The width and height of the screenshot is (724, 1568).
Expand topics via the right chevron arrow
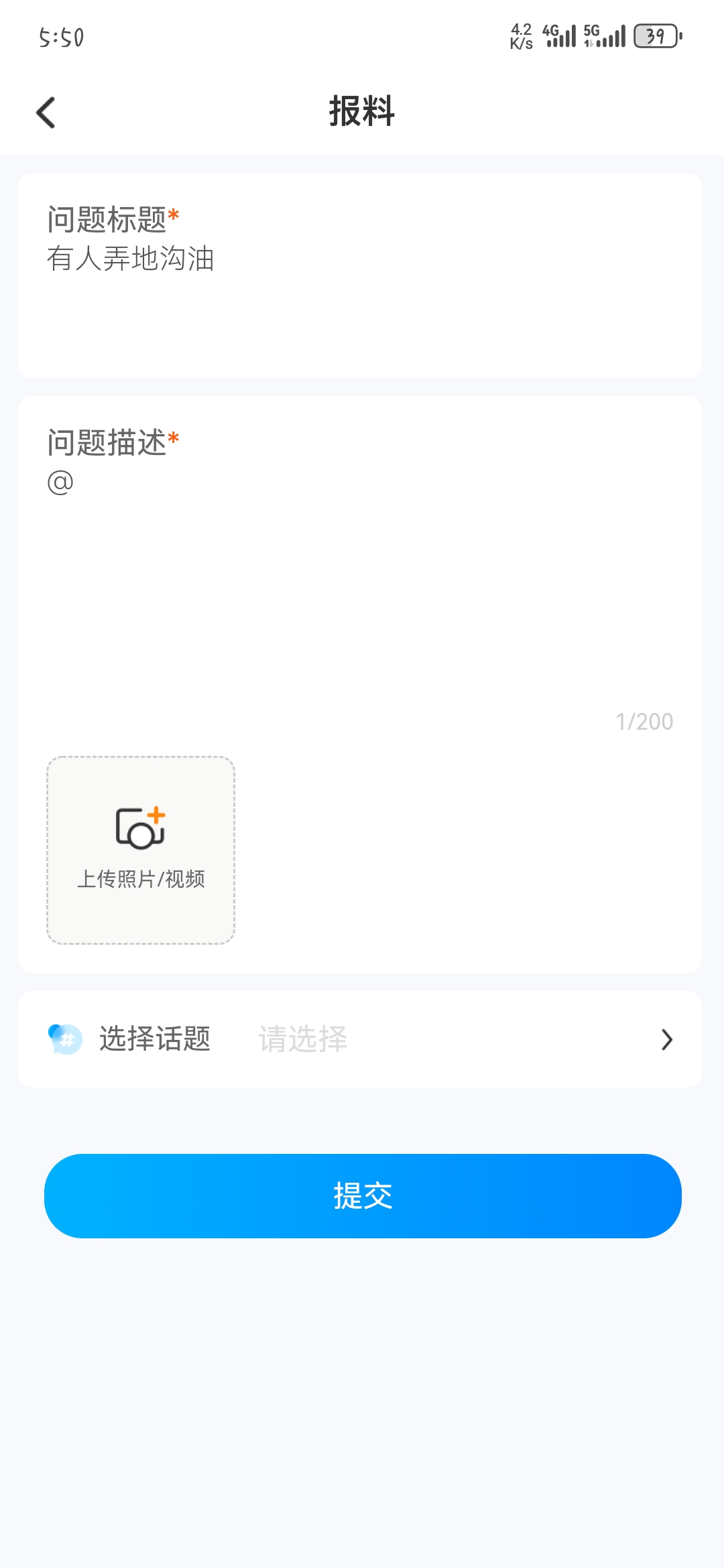click(666, 1039)
